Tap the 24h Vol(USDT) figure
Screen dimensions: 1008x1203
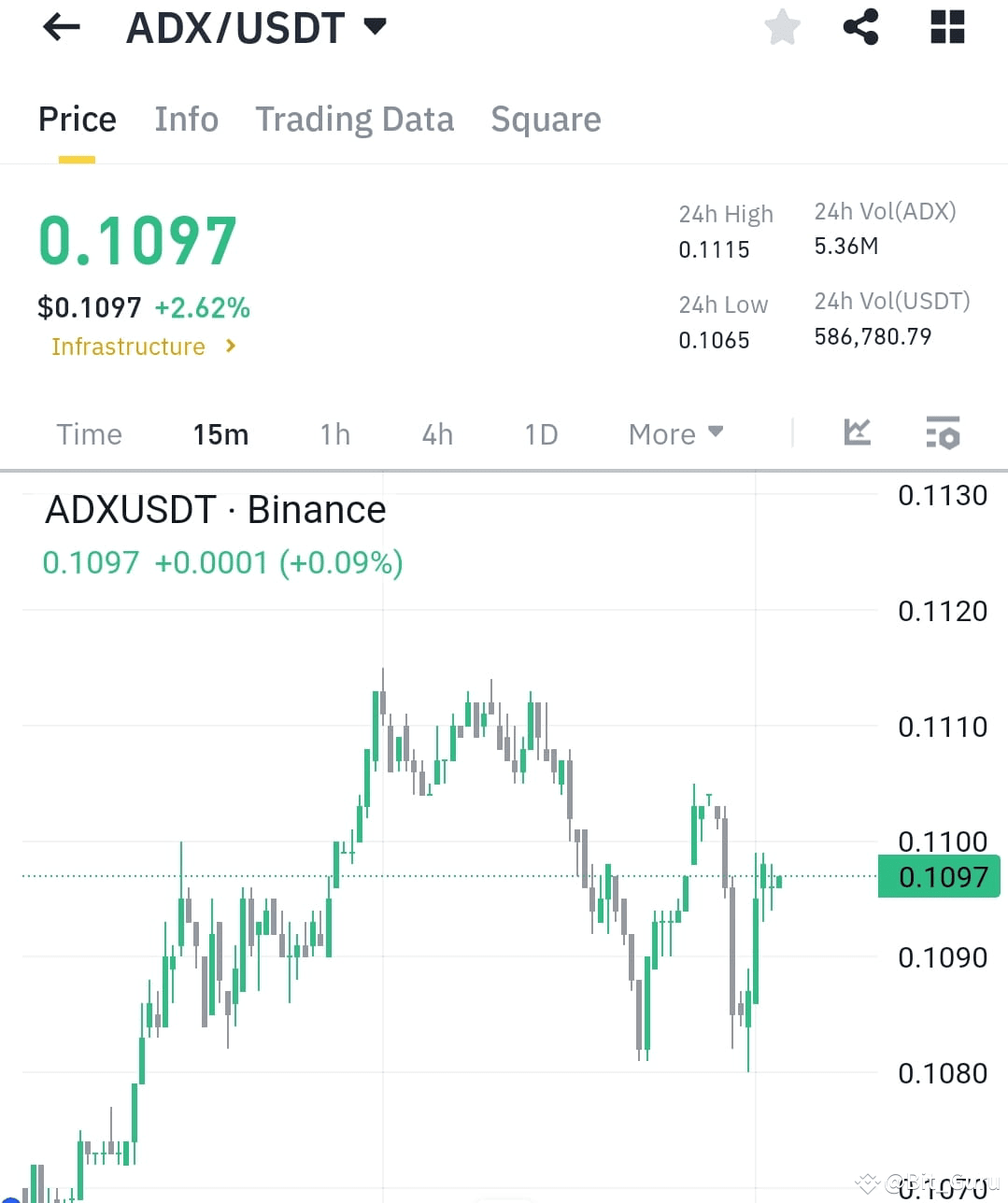pos(873,336)
